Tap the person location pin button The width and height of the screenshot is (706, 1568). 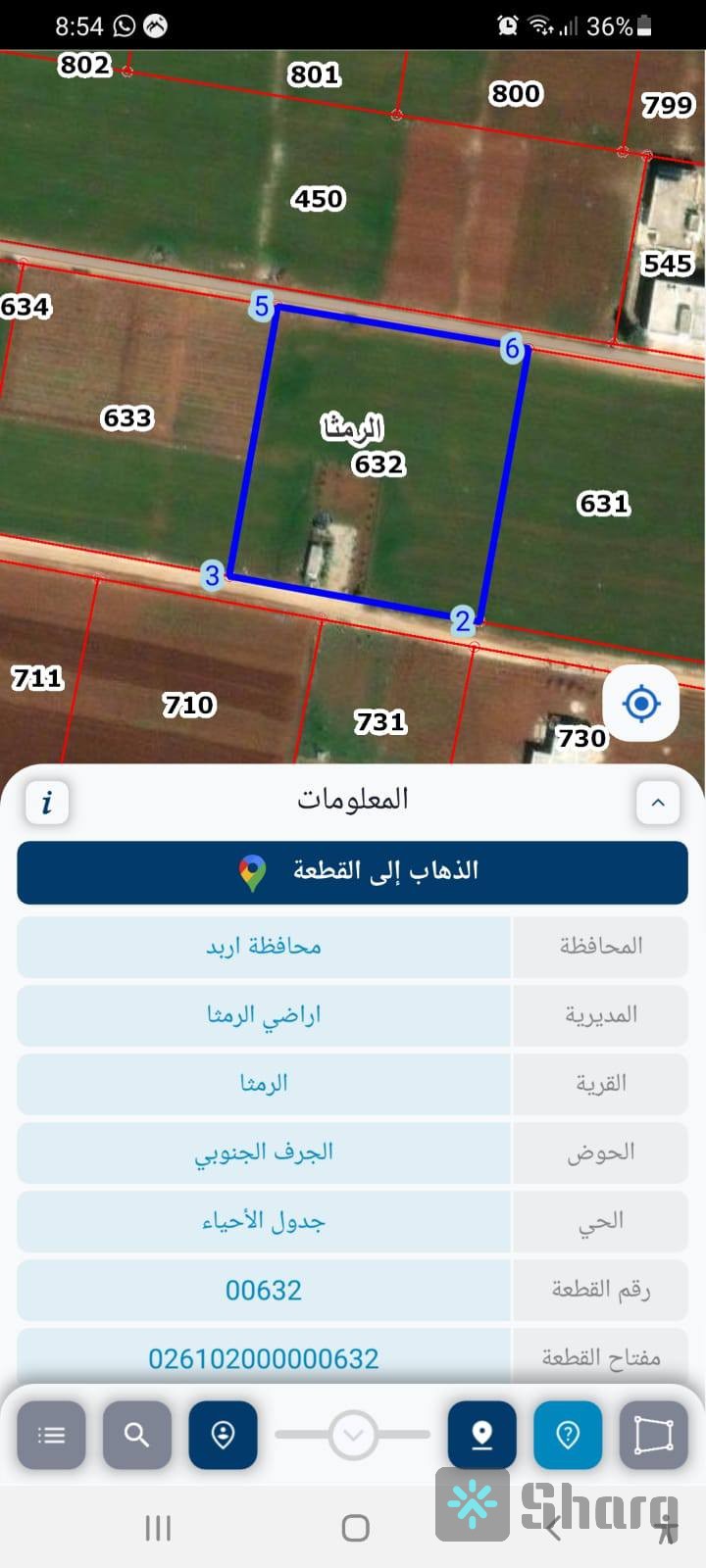pos(224,1435)
